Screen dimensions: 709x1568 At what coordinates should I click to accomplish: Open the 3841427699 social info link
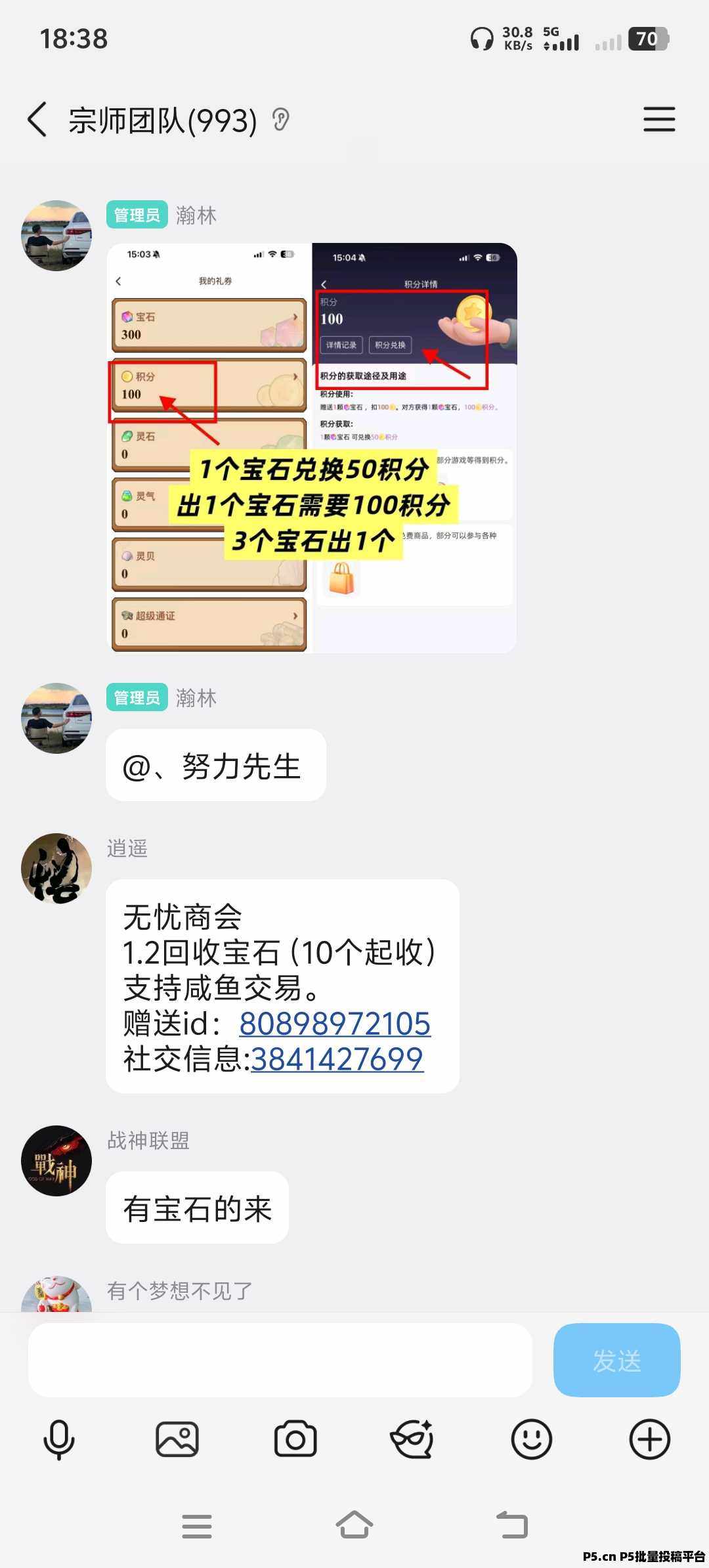pos(337,1059)
